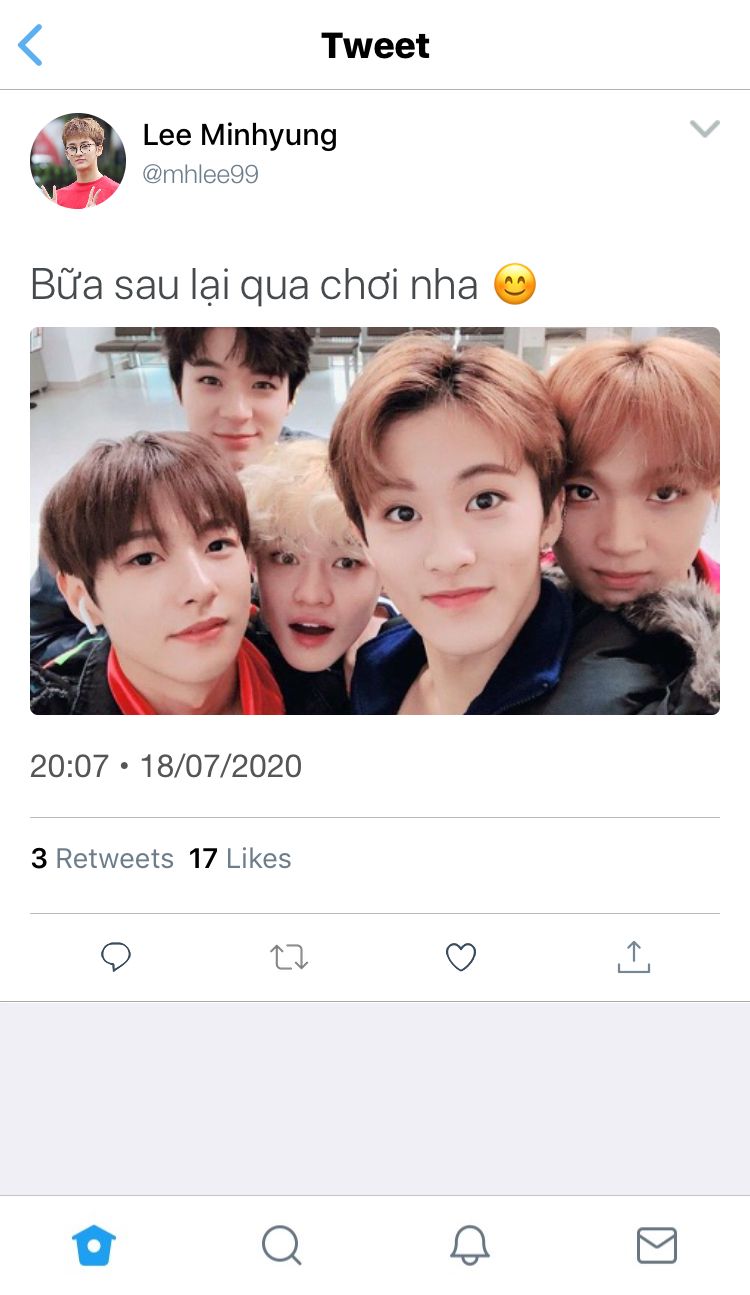This screenshot has height=1295, width=750.
Task: Reply to Lee Minhyung's tweet
Action: click(116, 957)
